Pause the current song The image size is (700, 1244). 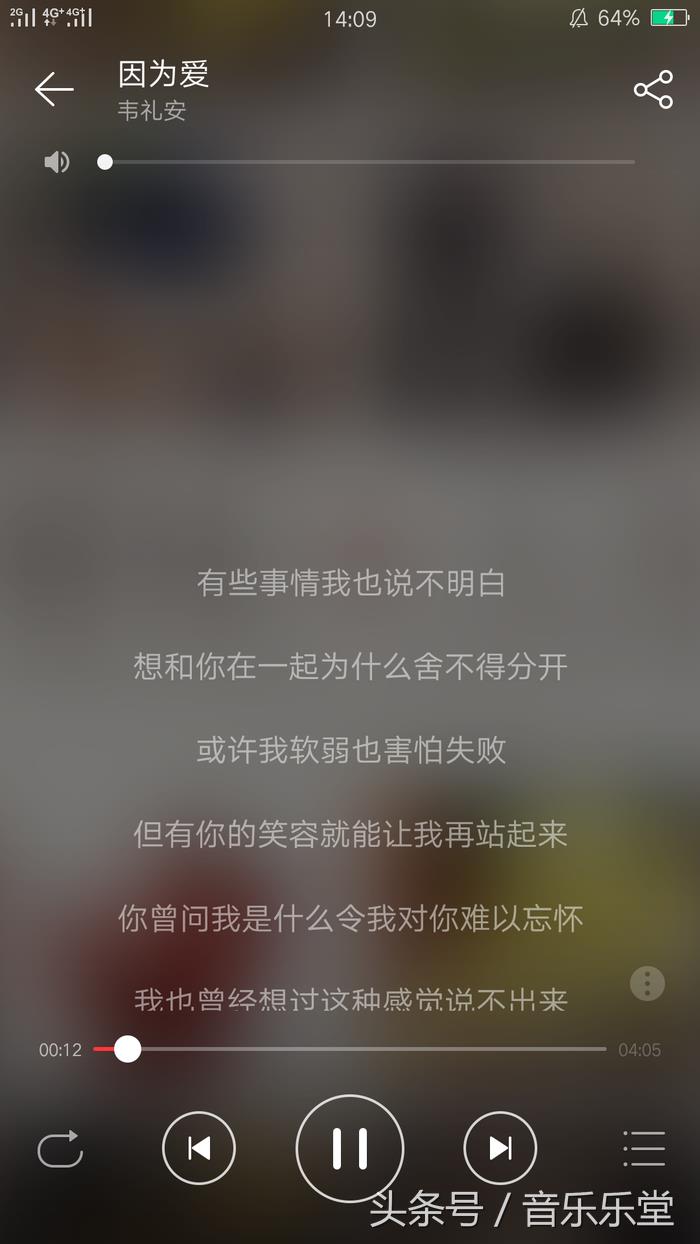tap(350, 1149)
